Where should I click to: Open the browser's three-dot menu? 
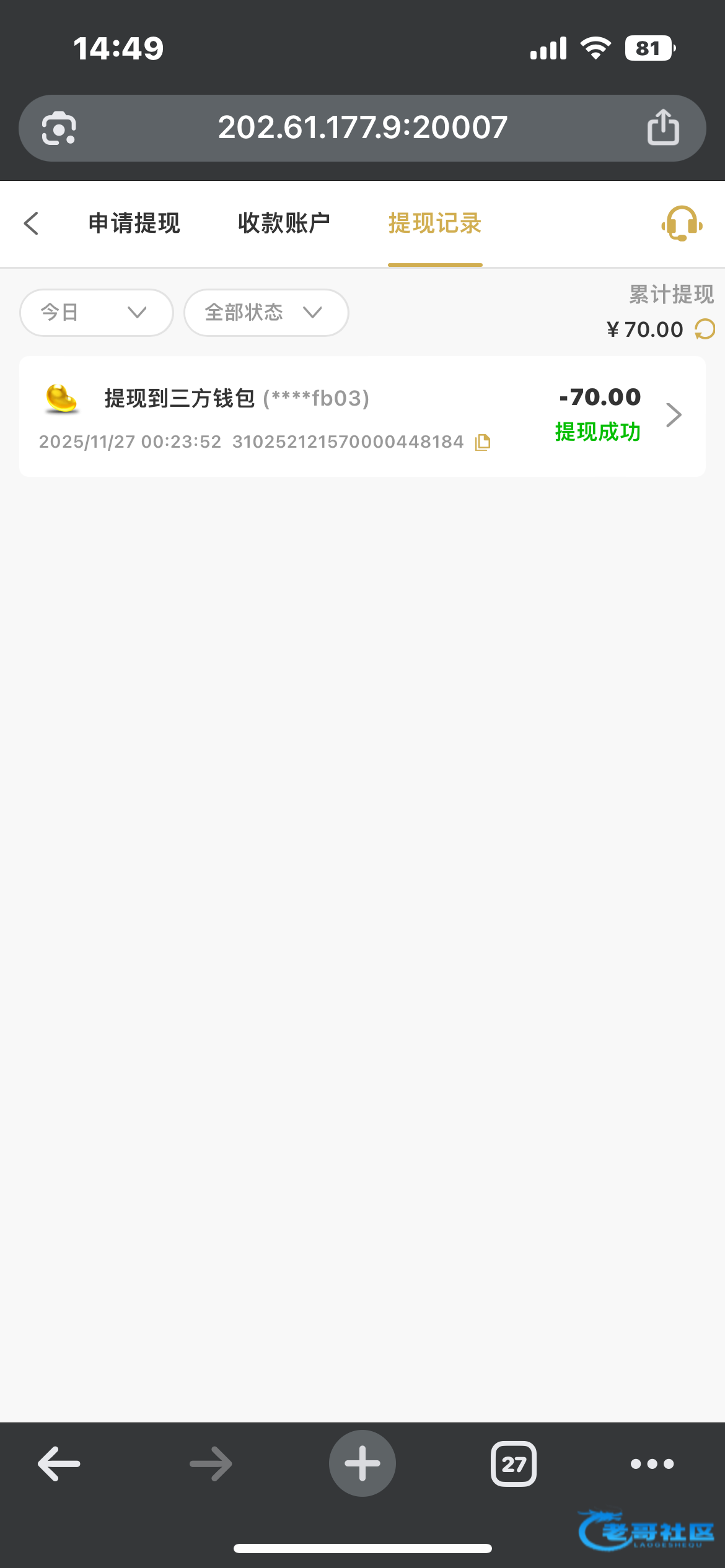652,1464
